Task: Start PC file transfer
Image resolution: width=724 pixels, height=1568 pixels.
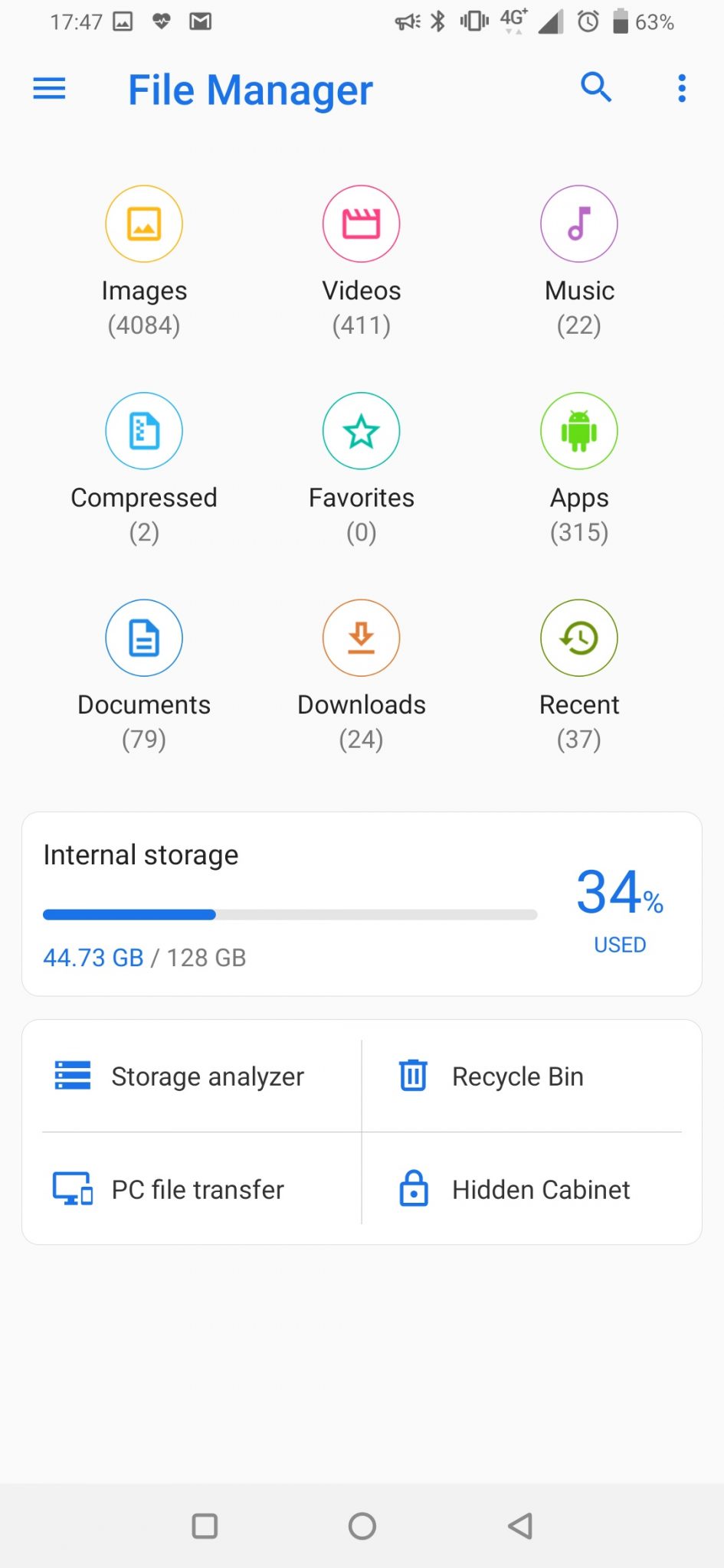Action: pos(192,1189)
